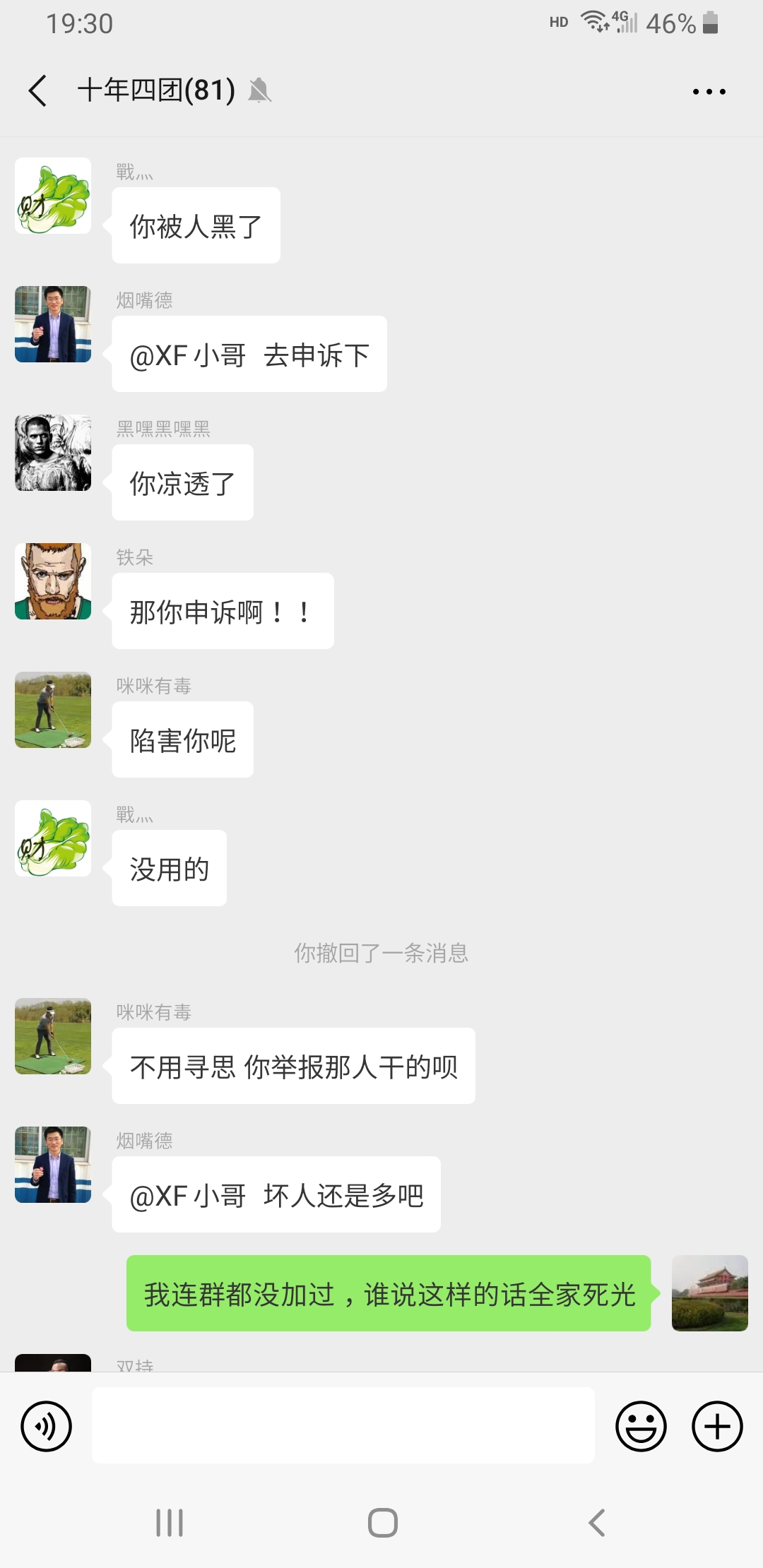Tap the muted notification bell beside group name
Image resolution: width=763 pixels, height=1568 pixels.
coord(261,91)
